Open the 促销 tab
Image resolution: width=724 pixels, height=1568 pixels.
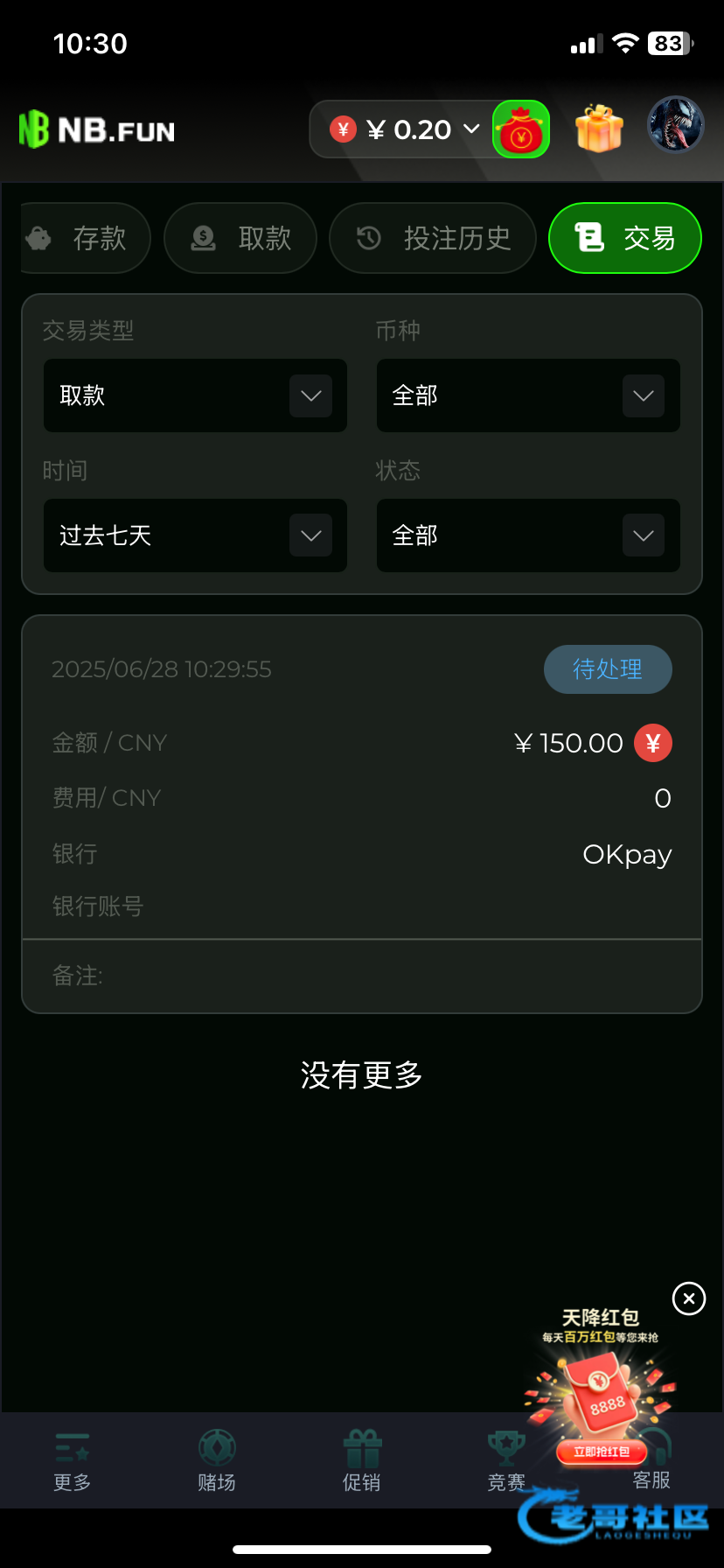[361, 1461]
